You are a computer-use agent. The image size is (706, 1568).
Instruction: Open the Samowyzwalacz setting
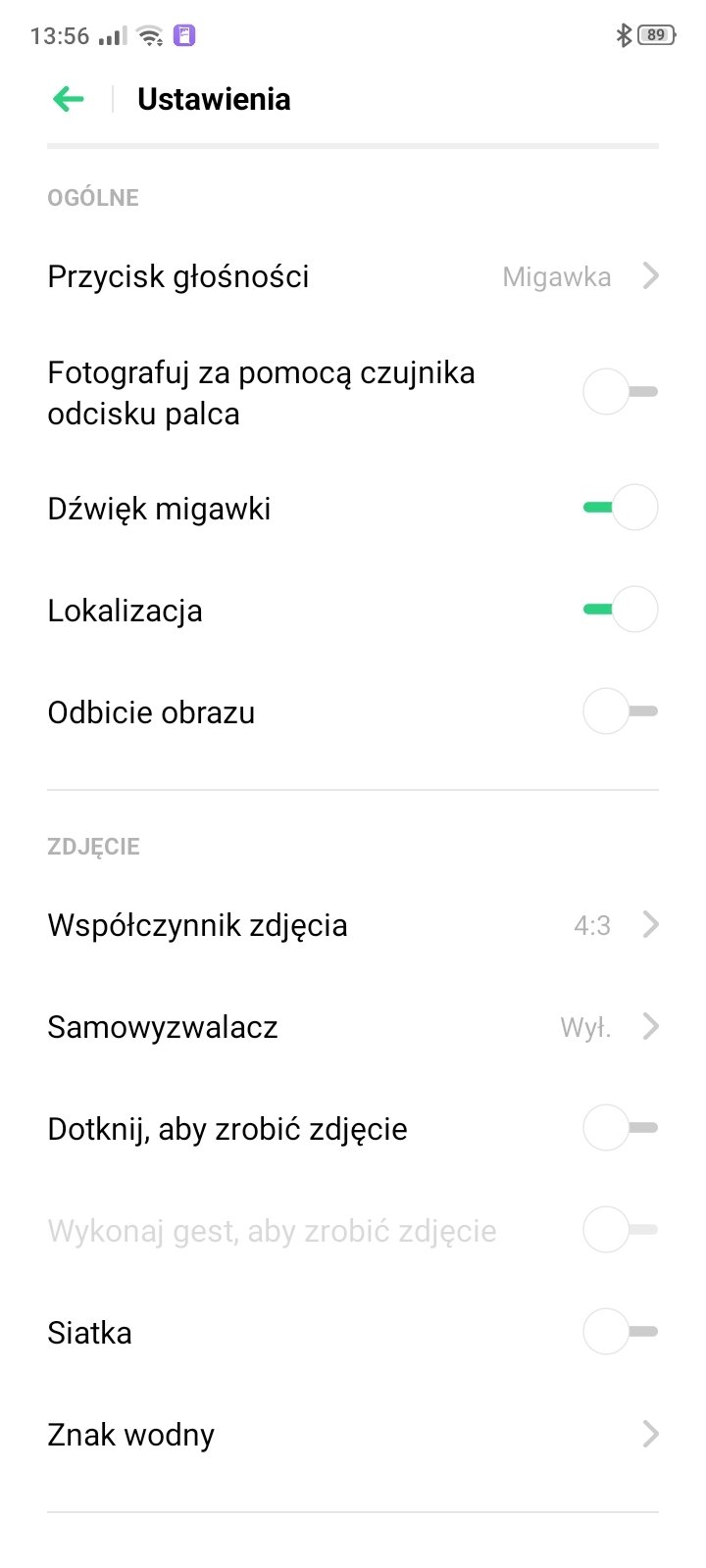(x=353, y=1027)
